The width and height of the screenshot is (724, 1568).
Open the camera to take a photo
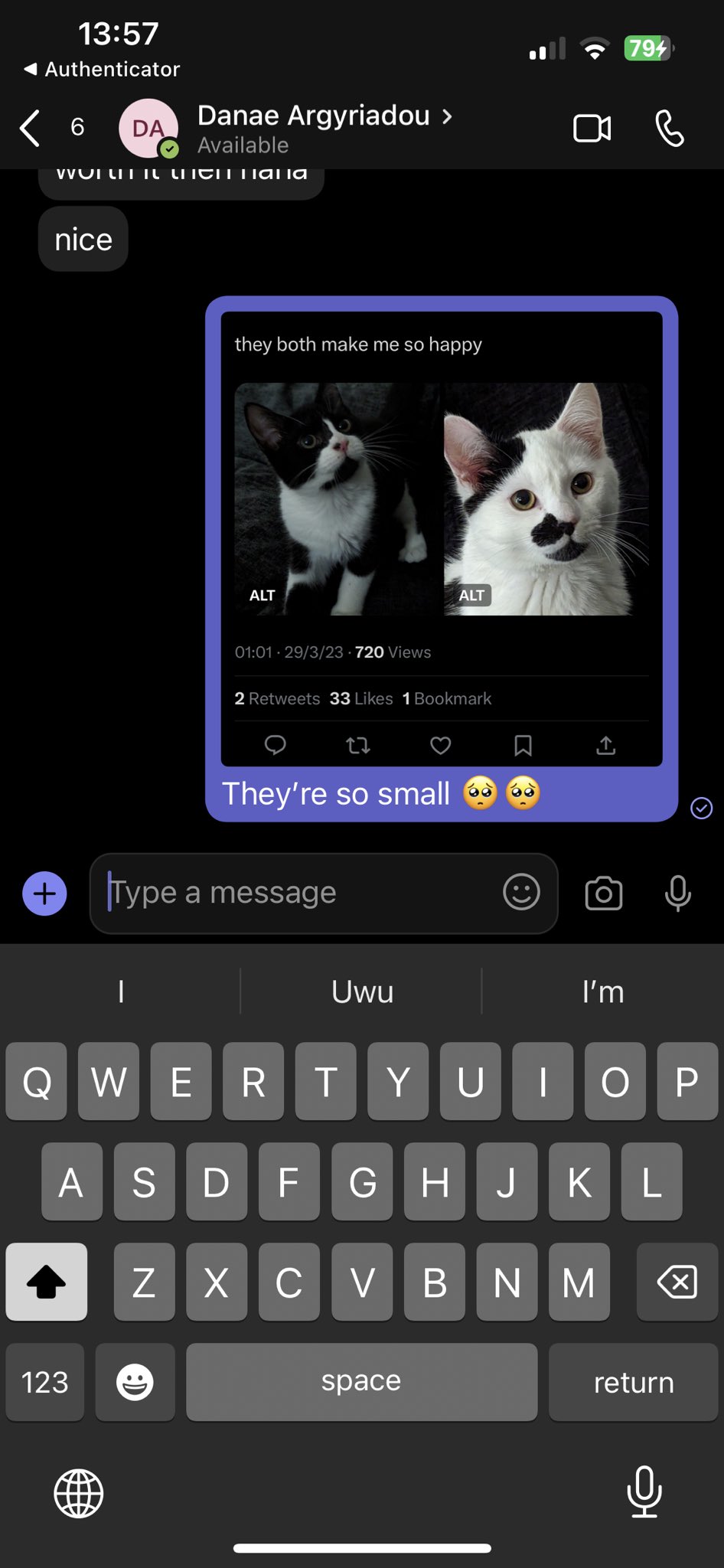(603, 893)
